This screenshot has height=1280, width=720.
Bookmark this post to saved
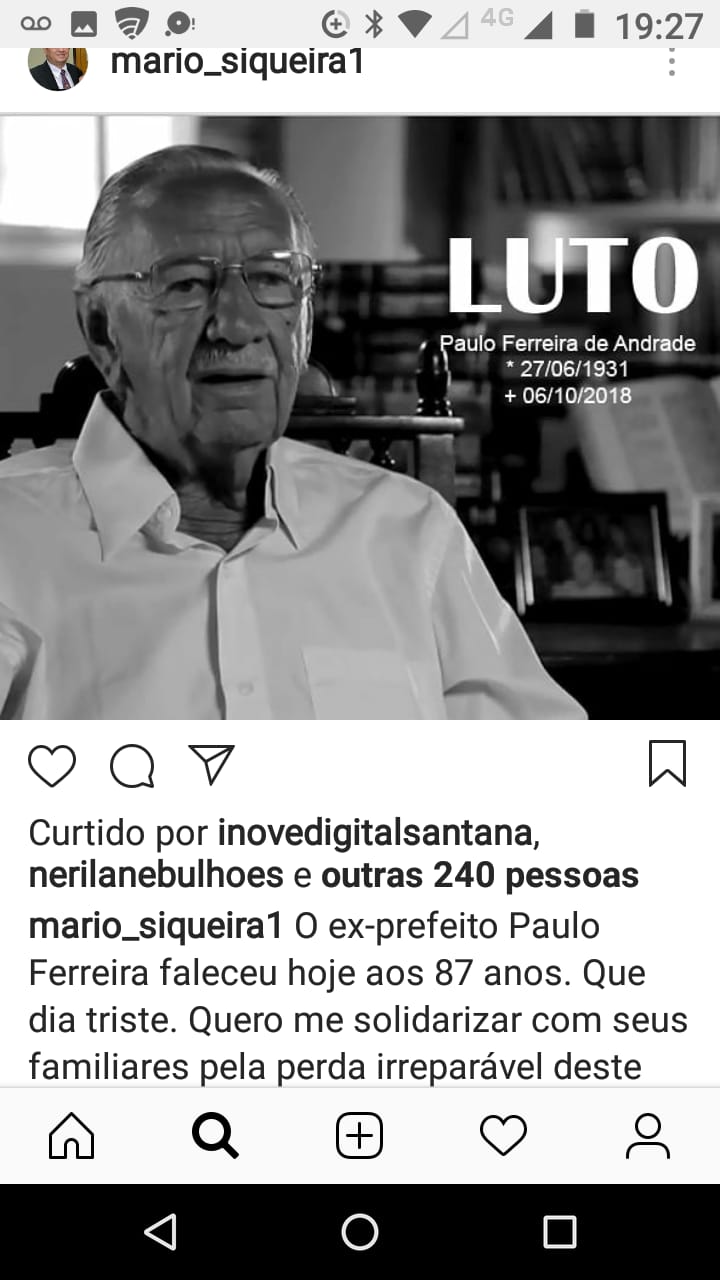pyautogui.click(x=667, y=764)
